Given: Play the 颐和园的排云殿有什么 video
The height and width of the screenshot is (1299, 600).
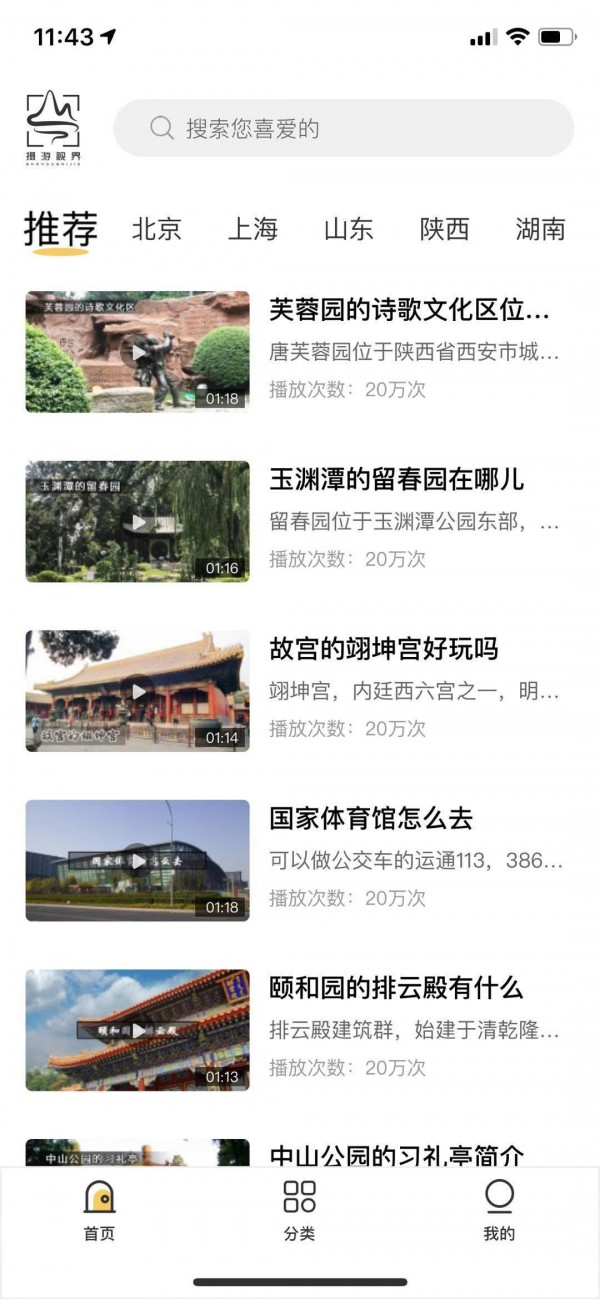Looking at the screenshot, I should pyautogui.click(x=137, y=1029).
